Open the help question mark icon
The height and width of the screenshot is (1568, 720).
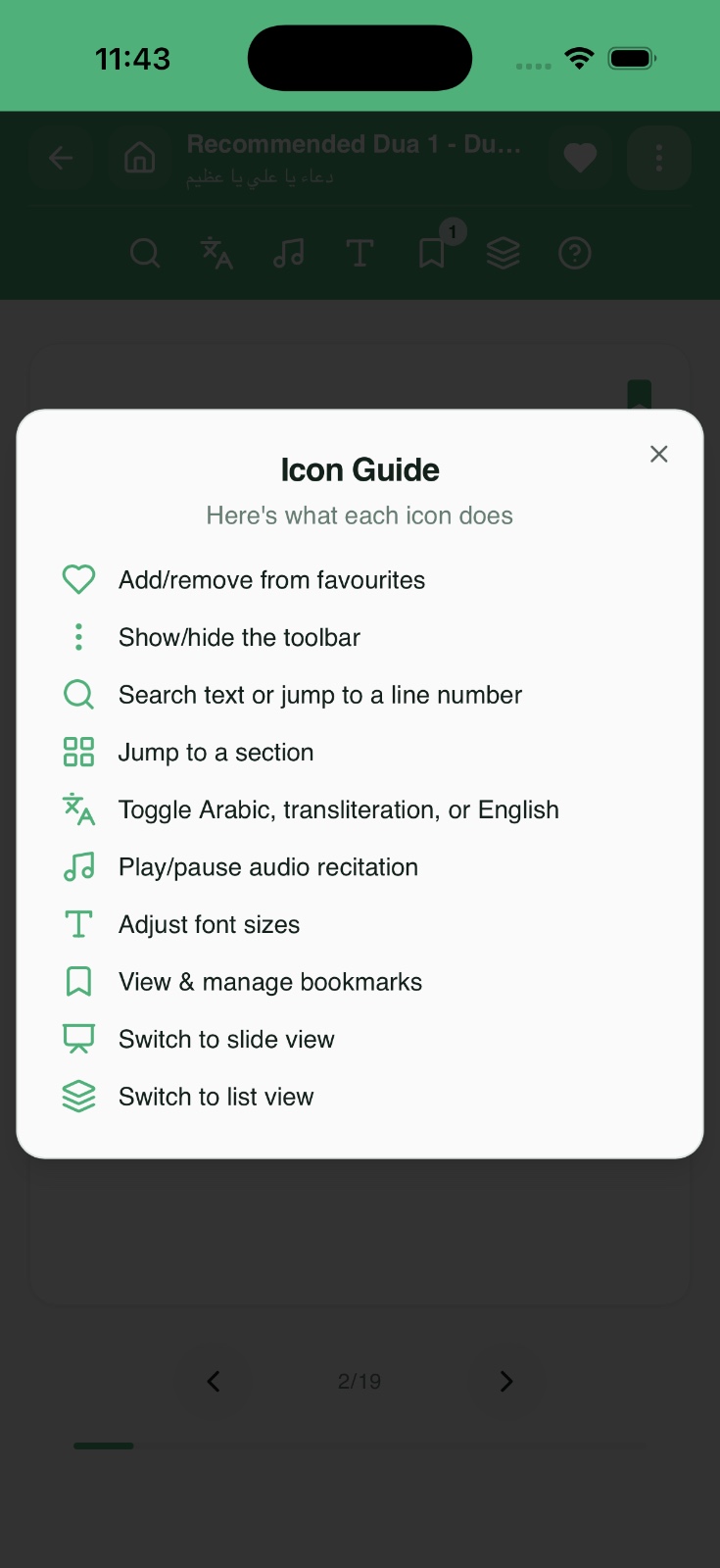[x=575, y=253]
